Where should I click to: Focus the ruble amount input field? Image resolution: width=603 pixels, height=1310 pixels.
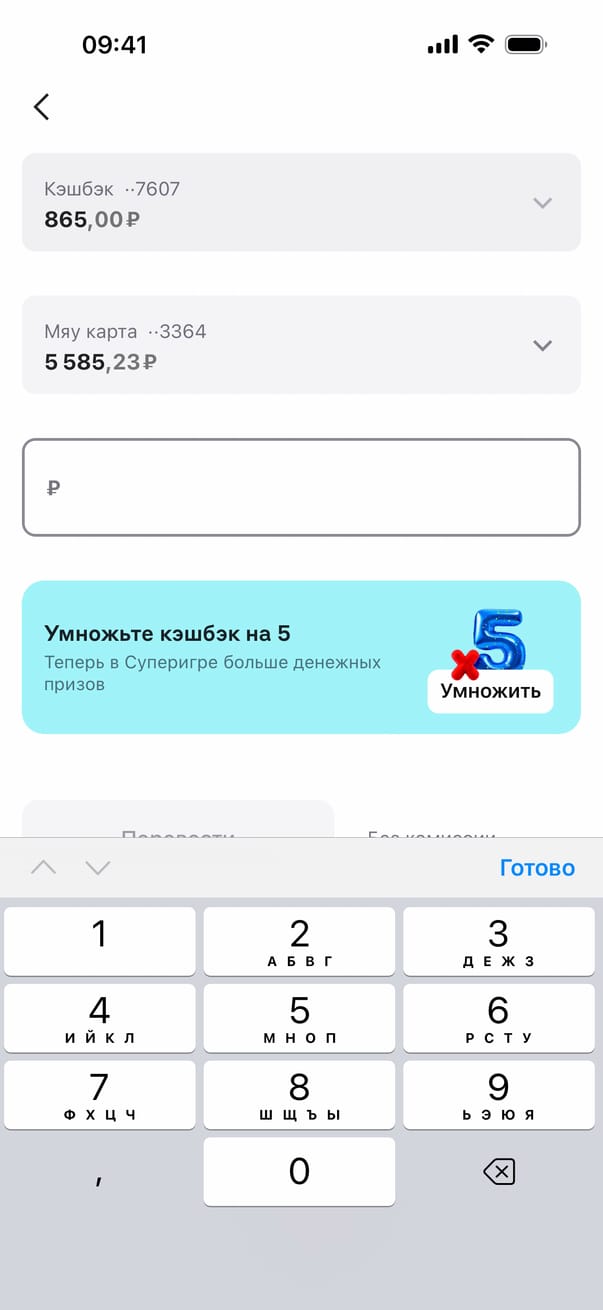[x=301, y=488]
